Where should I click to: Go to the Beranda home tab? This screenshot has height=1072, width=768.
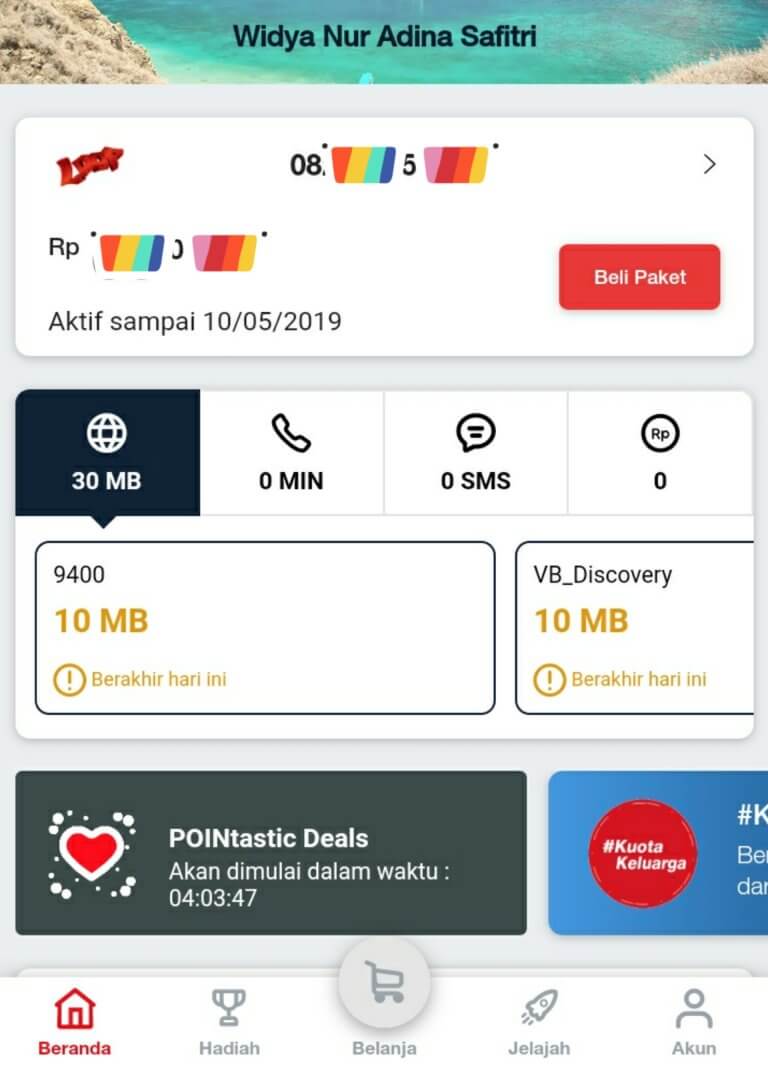click(x=75, y=1022)
